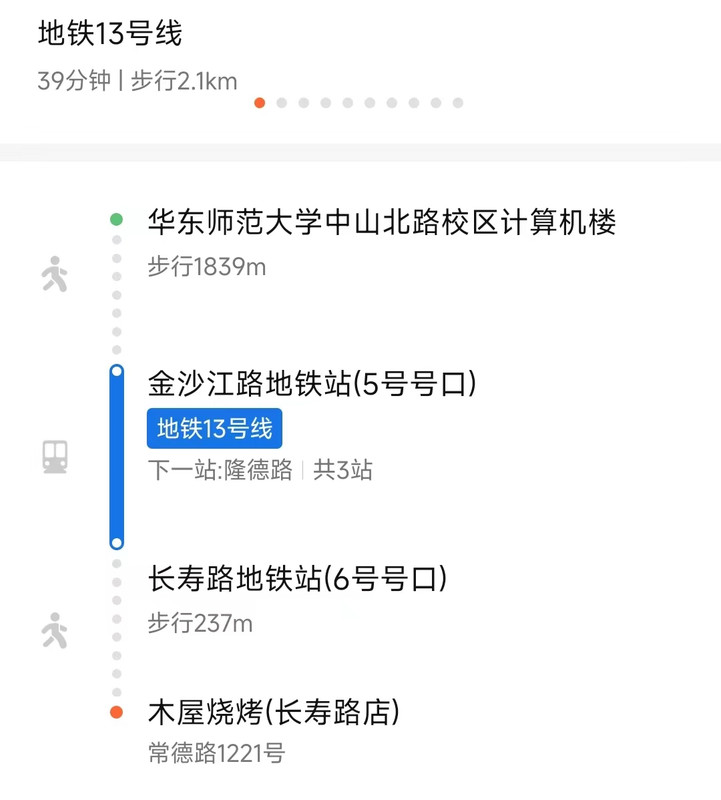Expand the 共3站 subway stop list

click(x=343, y=470)
